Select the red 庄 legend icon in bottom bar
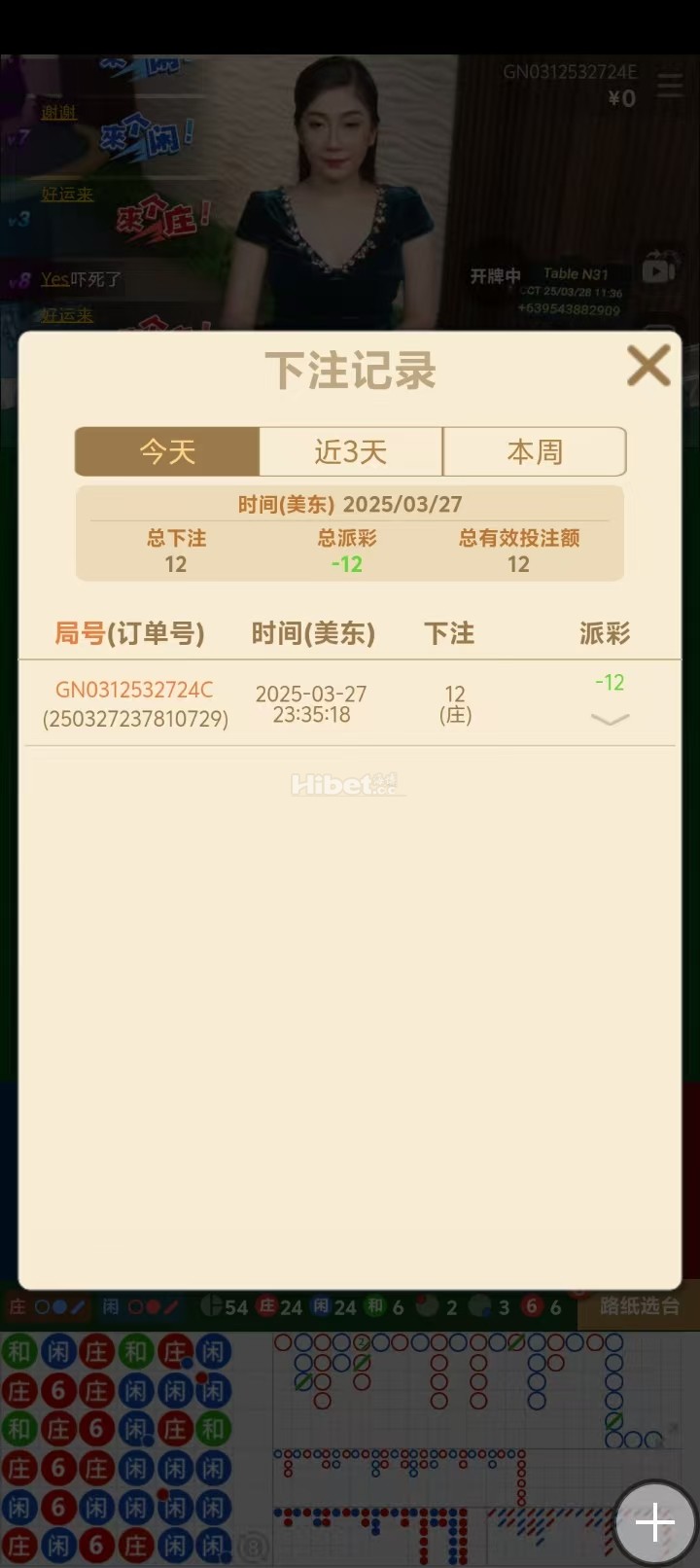The width and height of the screenshot is (700, 1568). [269, 1307]
